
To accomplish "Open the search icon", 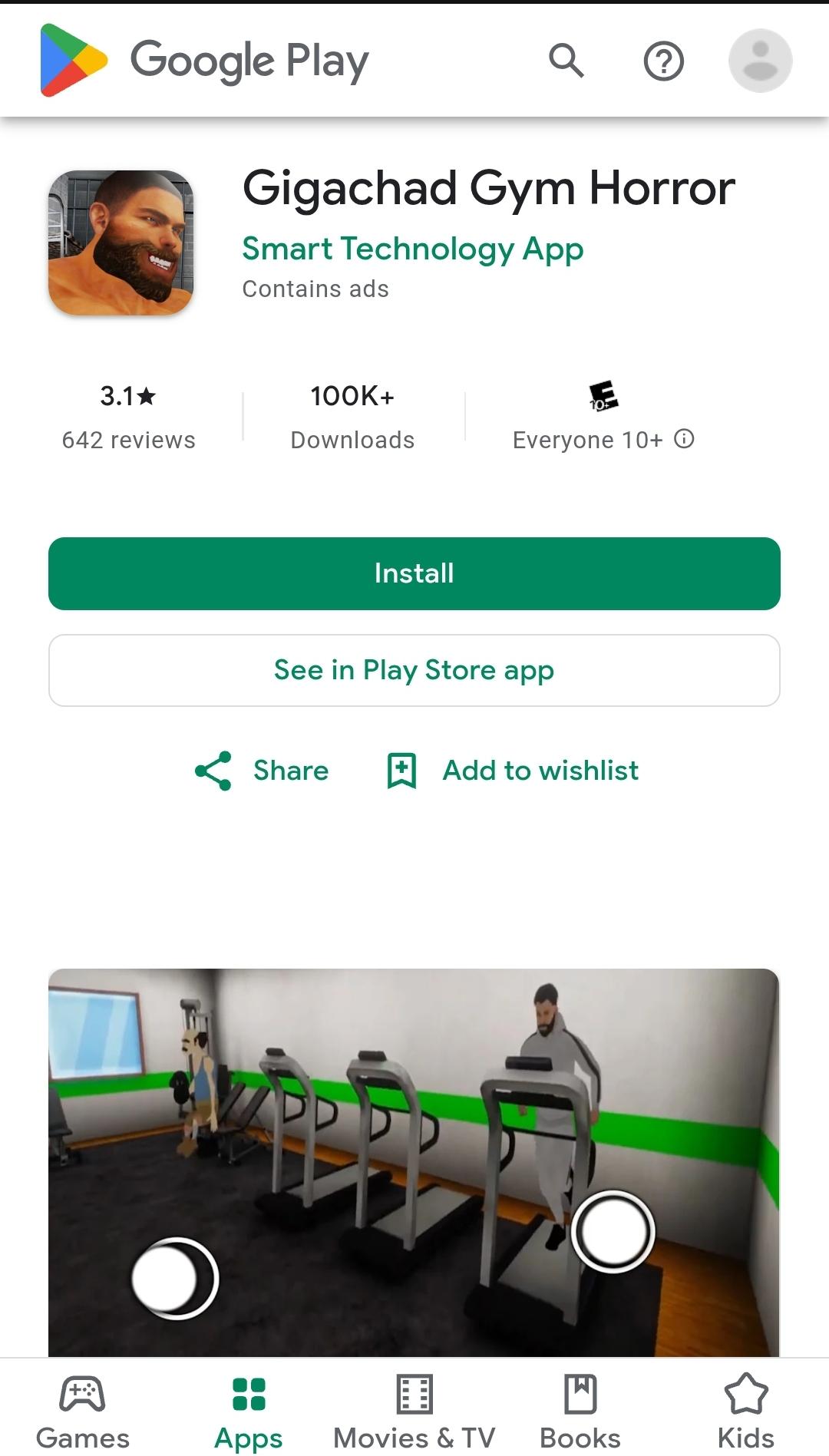I will pyautogui.click(x=566, y=61).
